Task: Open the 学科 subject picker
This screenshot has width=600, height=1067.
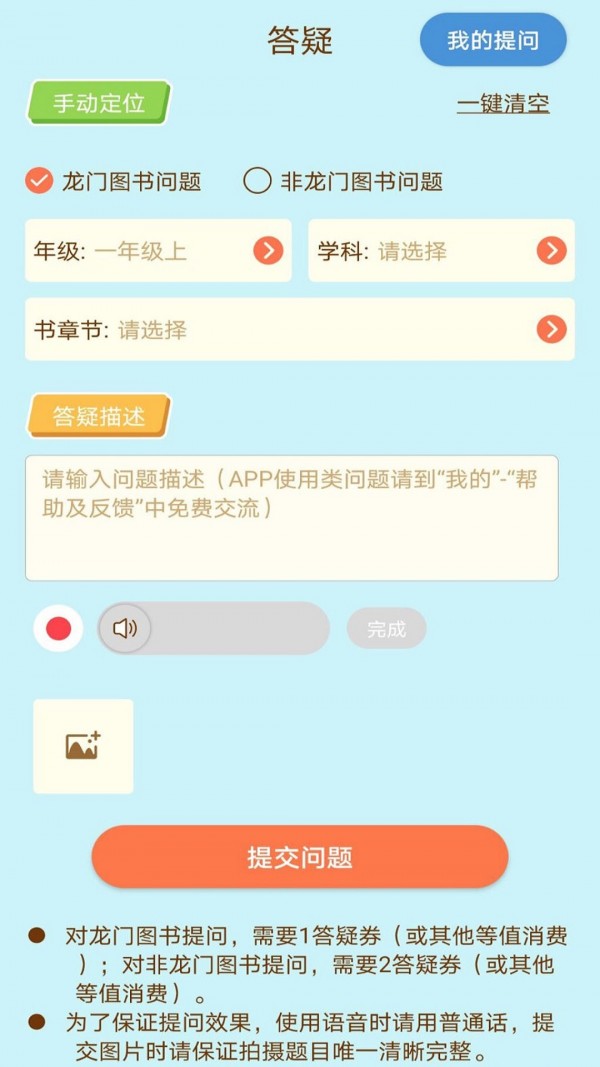Action: tap(441, 250)
